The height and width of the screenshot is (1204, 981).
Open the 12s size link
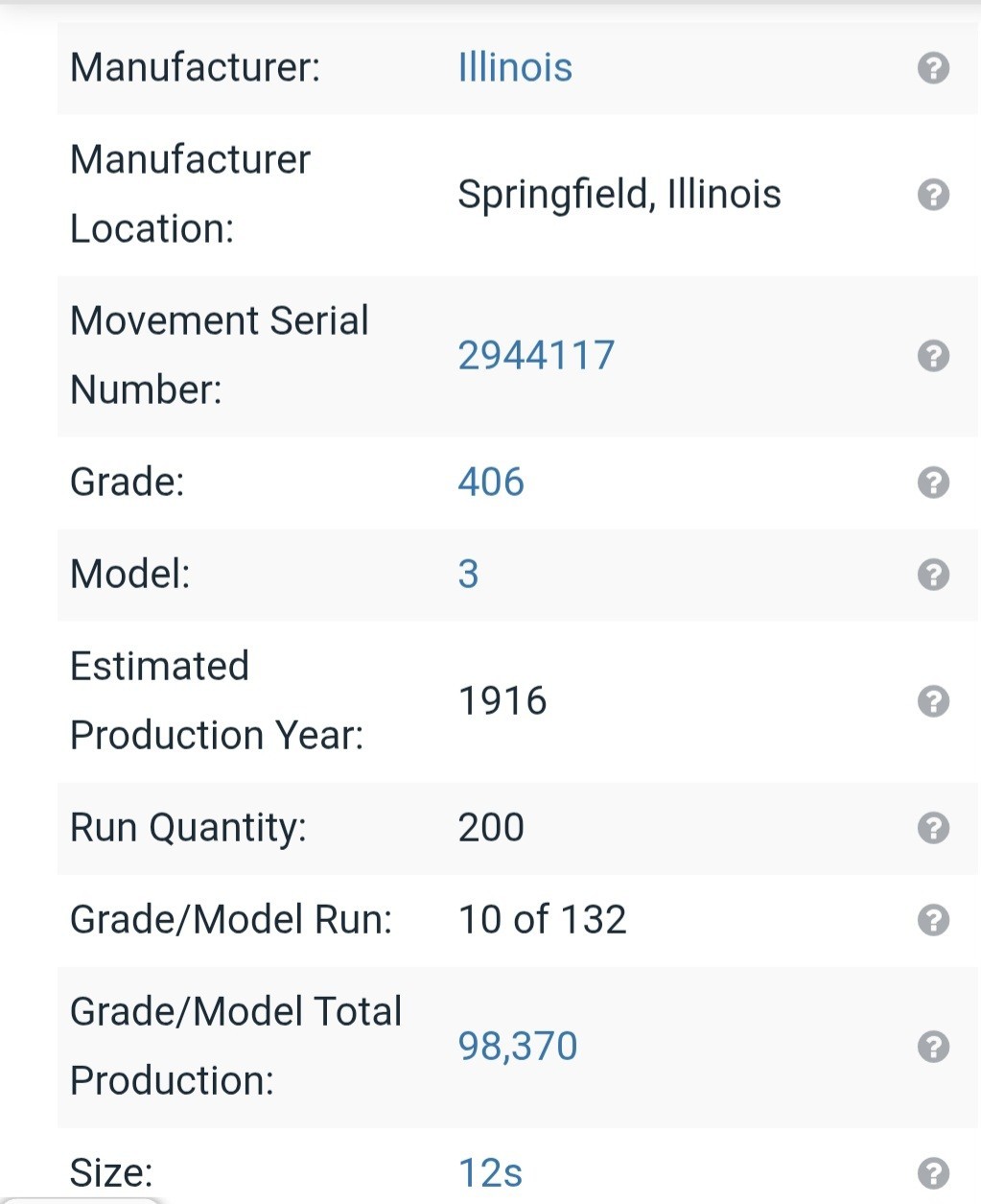click(x=490, y=1172)
